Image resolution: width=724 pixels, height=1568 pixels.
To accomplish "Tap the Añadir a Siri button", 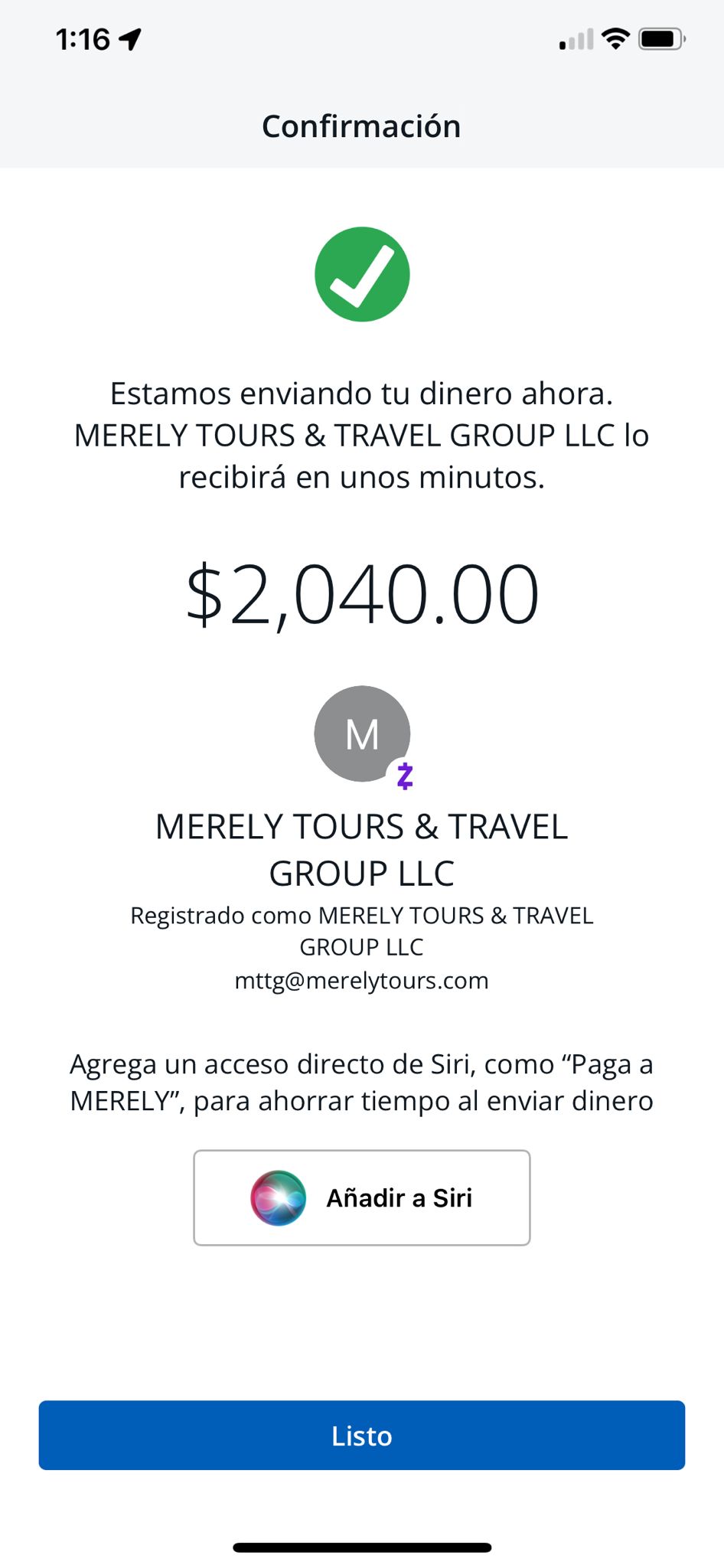I will [x=361, y=1197].
